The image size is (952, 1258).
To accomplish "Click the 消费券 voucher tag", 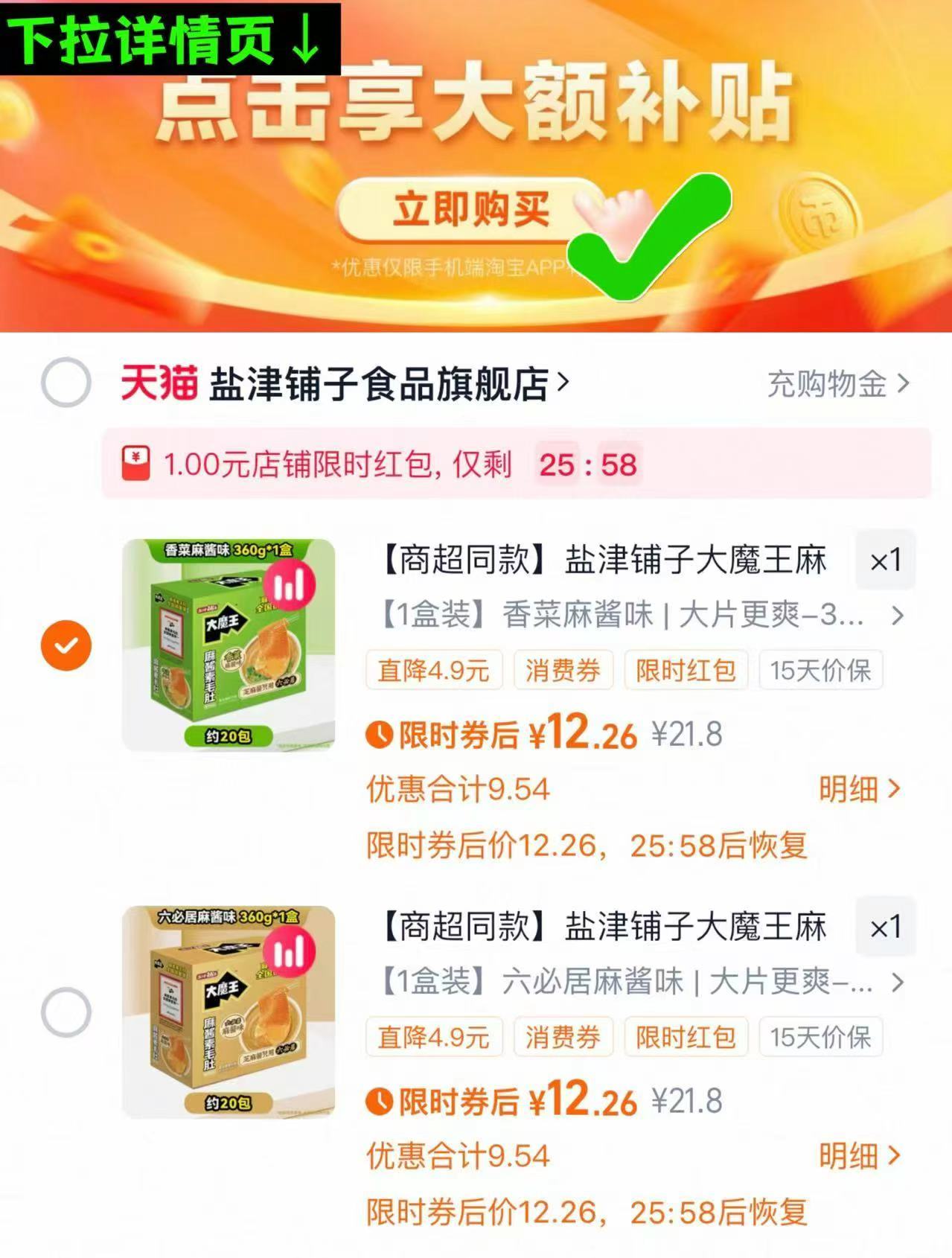I will tap(563, 670).
